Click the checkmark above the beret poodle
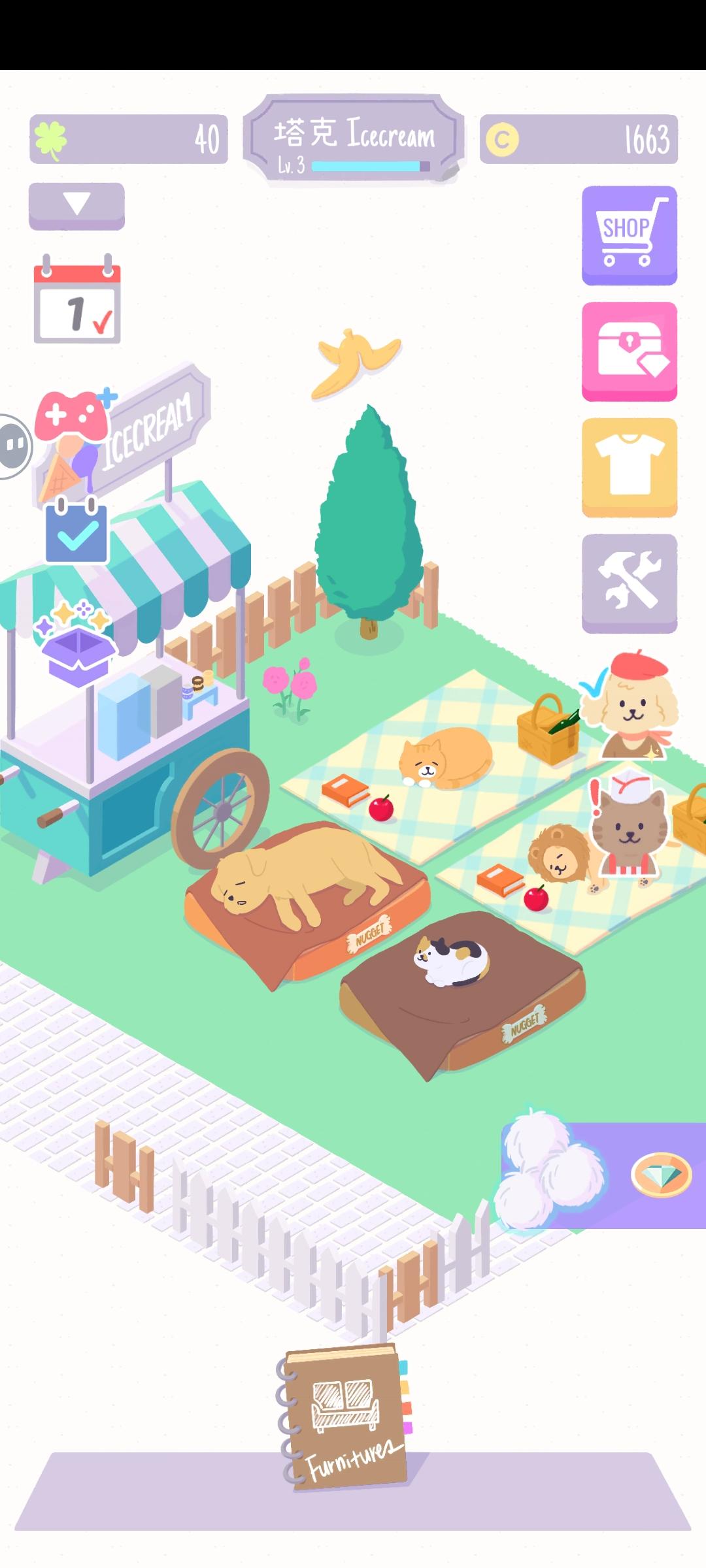This screenshot has width=706, height=1568. click(x=593, y=683)
